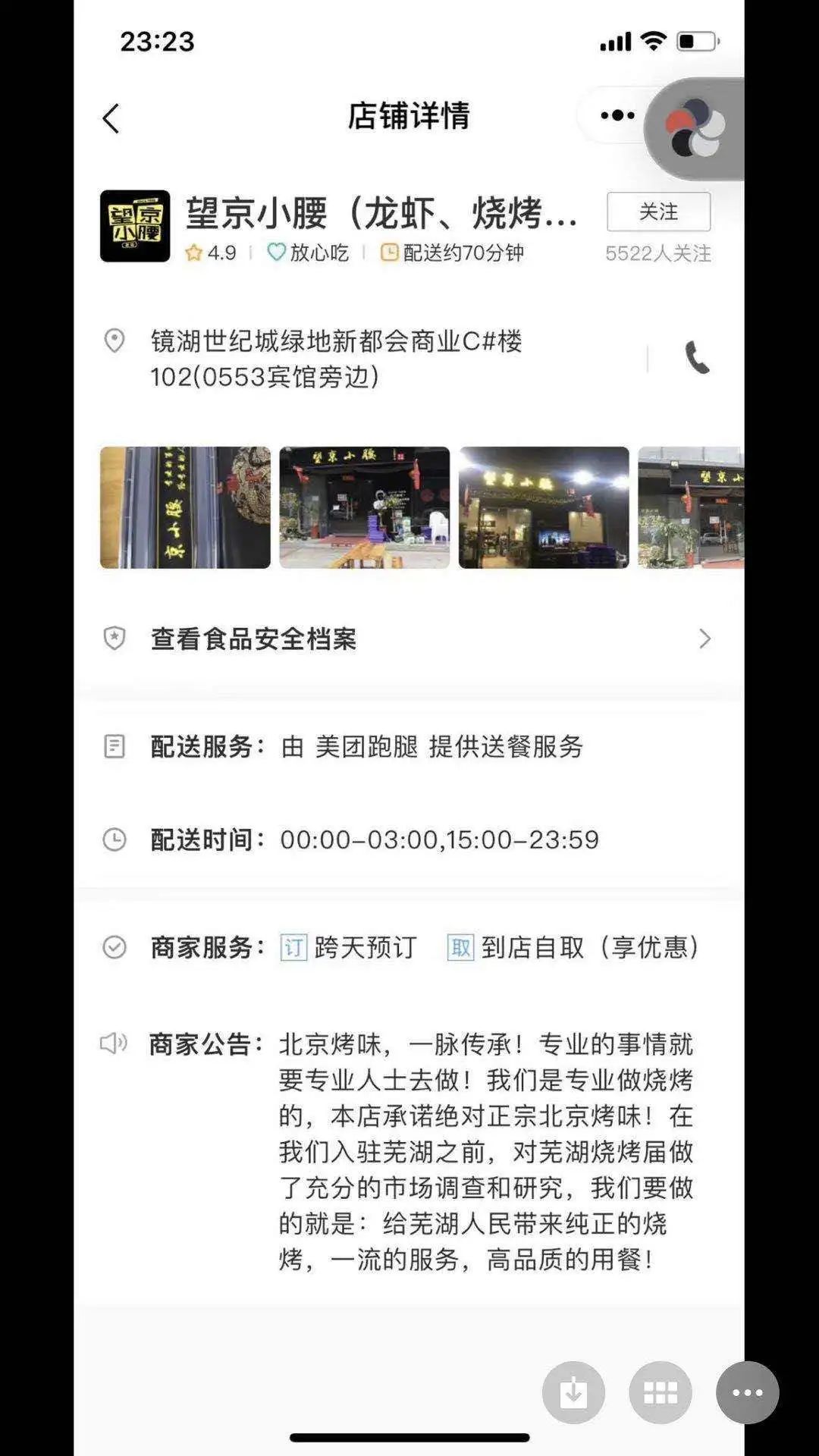
Task: Tap the shield icon beside 查看食品安全档案
Action: pyautogui.click(x=113, y=639)
